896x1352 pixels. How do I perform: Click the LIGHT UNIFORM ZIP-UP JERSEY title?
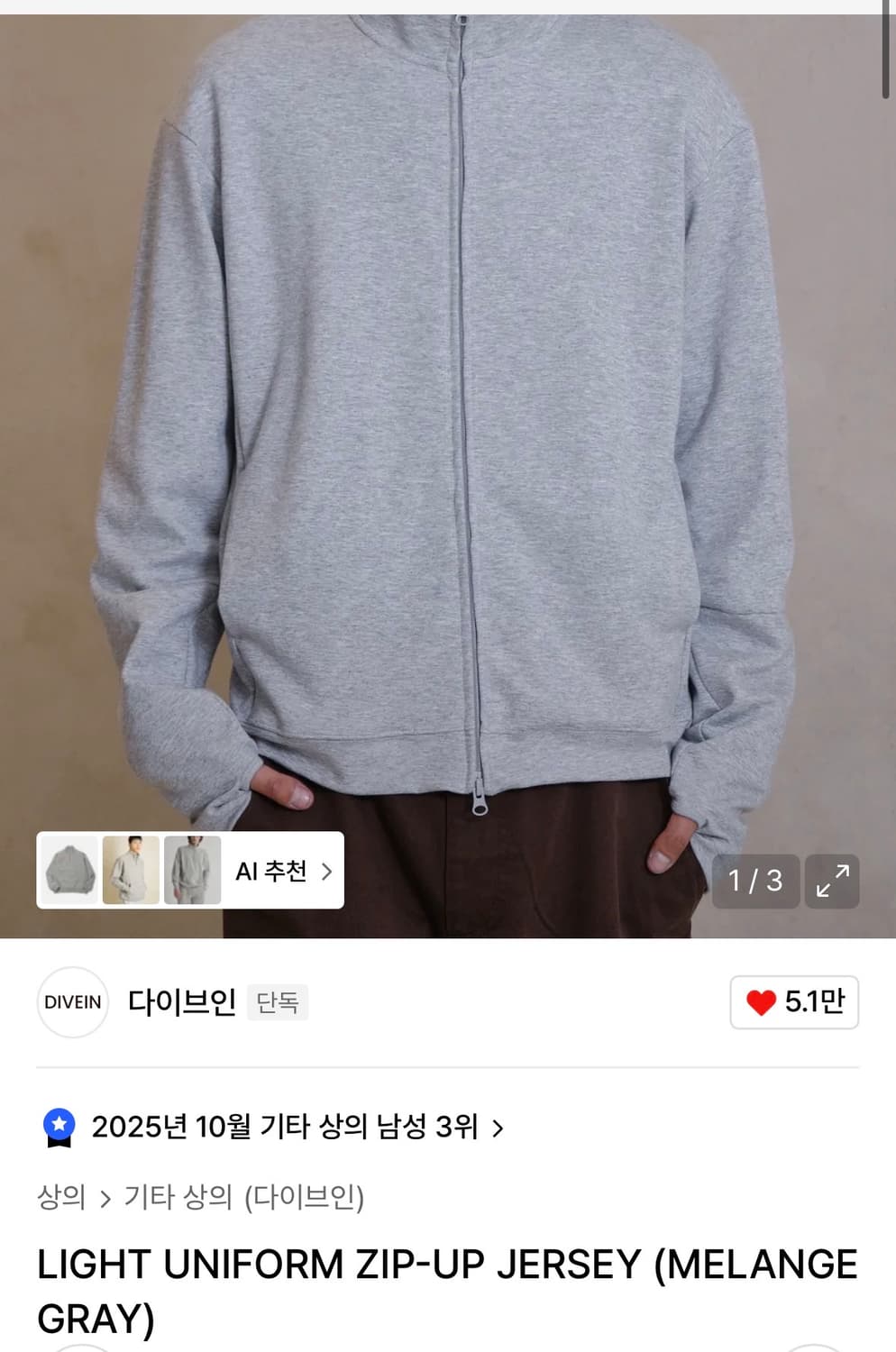(x=446, y=1264)
